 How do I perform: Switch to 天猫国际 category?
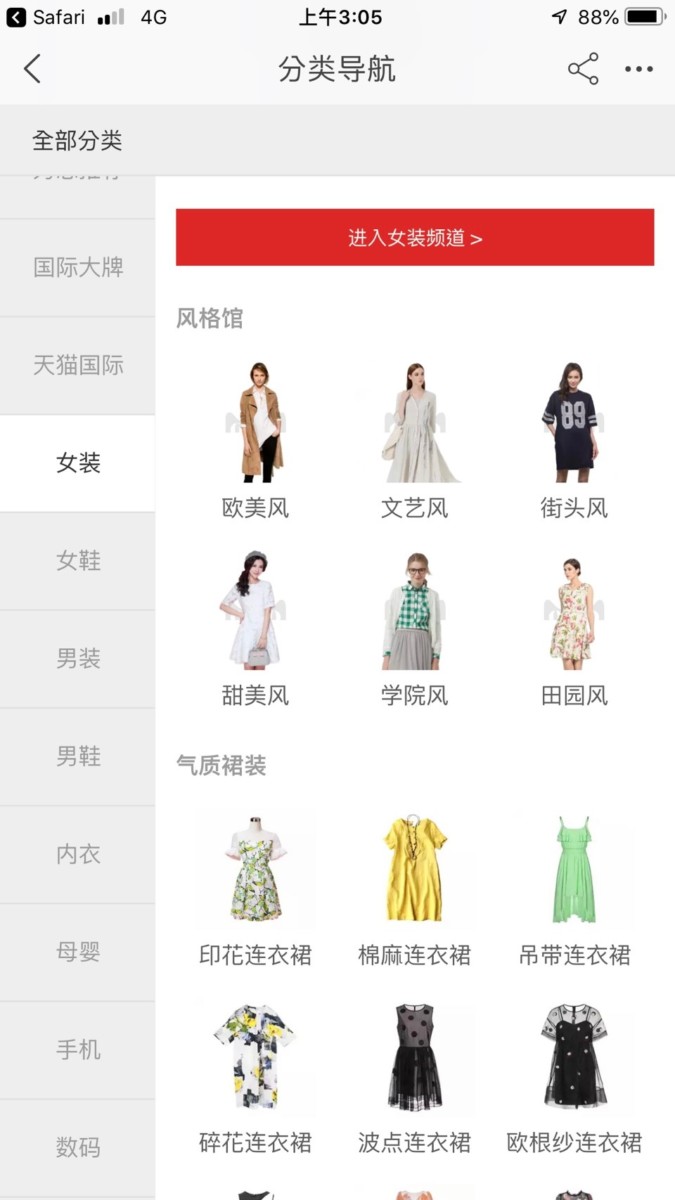tap(78, 365)
